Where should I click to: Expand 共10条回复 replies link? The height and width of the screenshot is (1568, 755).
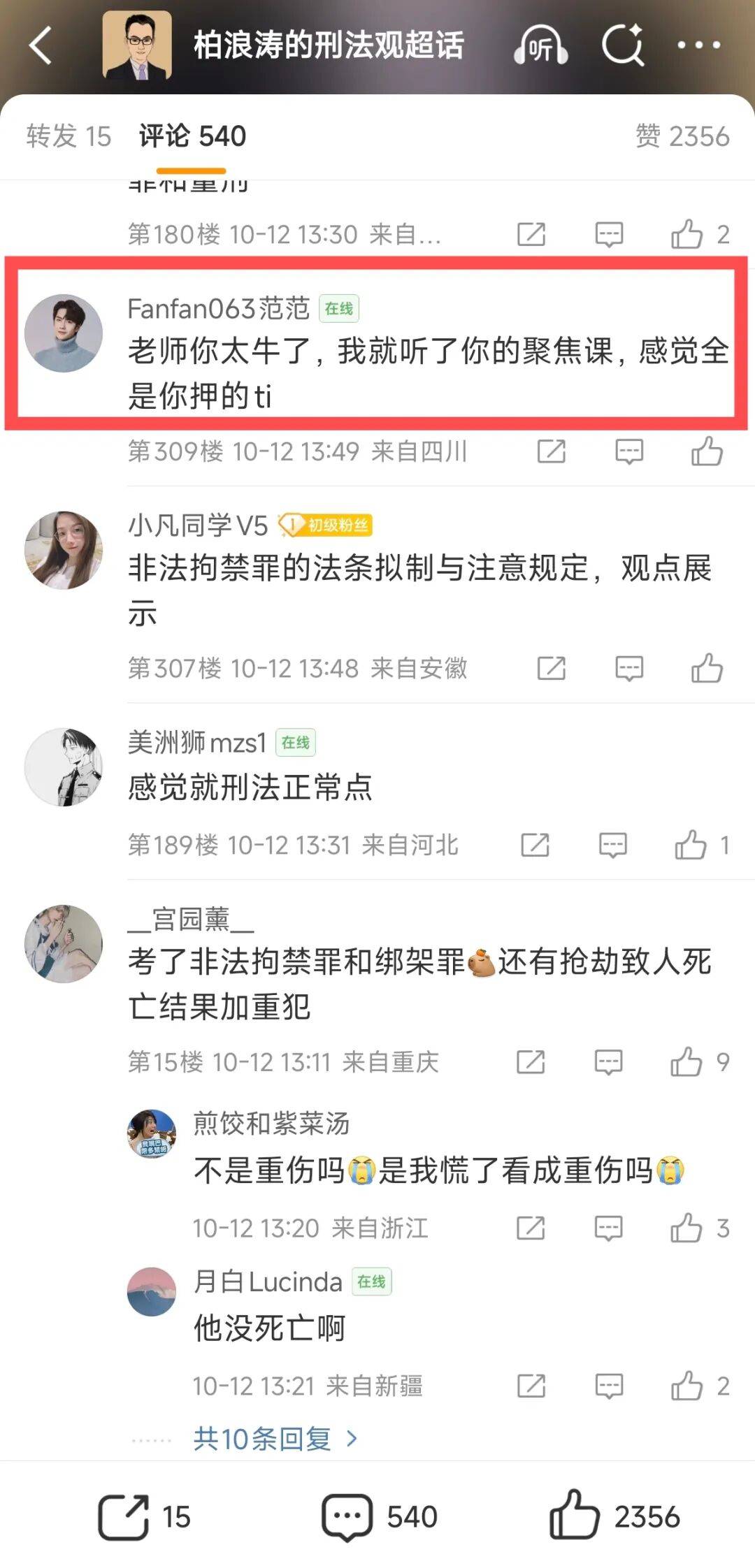point(274,1439)
